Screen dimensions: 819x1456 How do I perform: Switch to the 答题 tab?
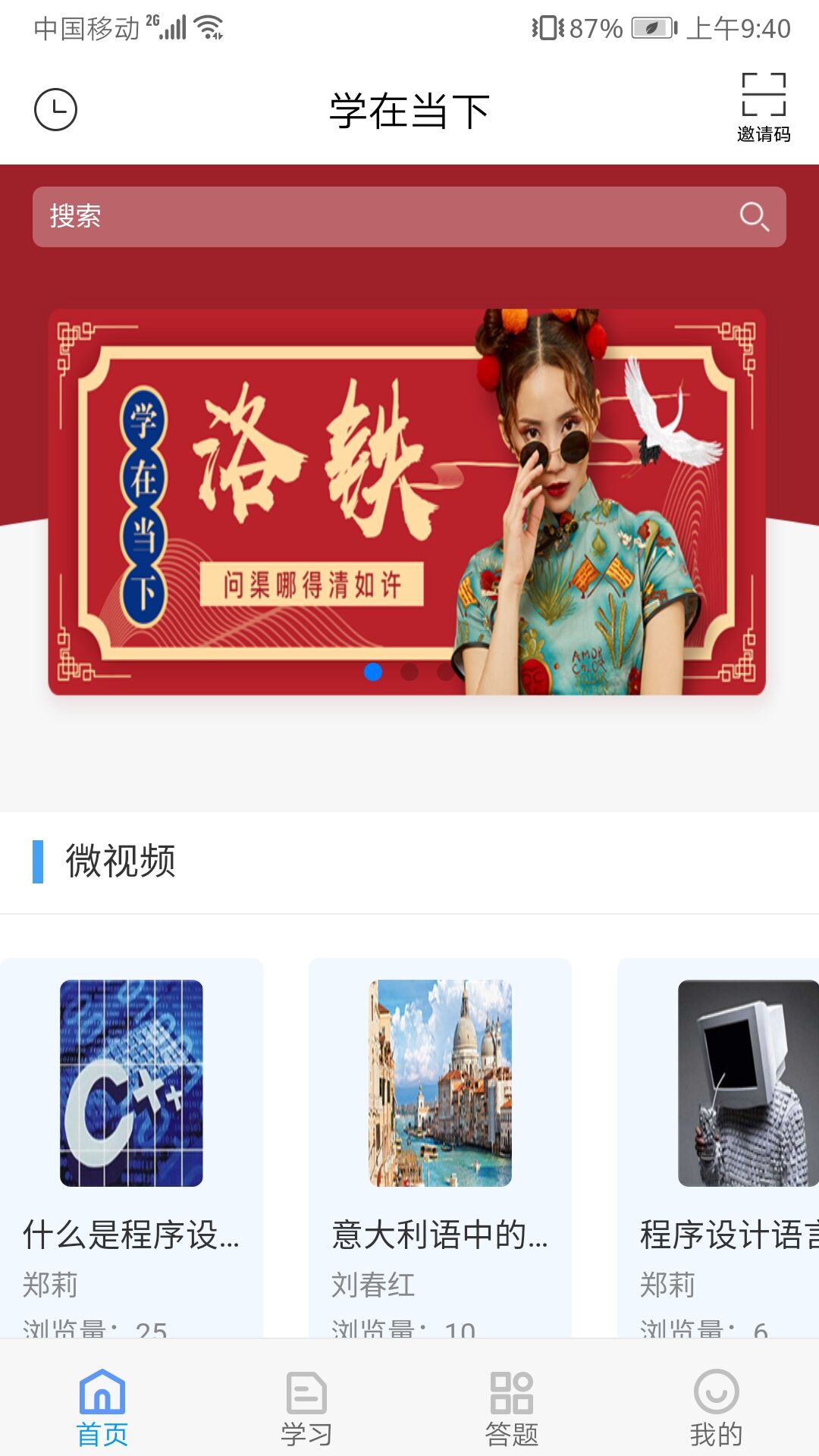(x=512, y=1407)
